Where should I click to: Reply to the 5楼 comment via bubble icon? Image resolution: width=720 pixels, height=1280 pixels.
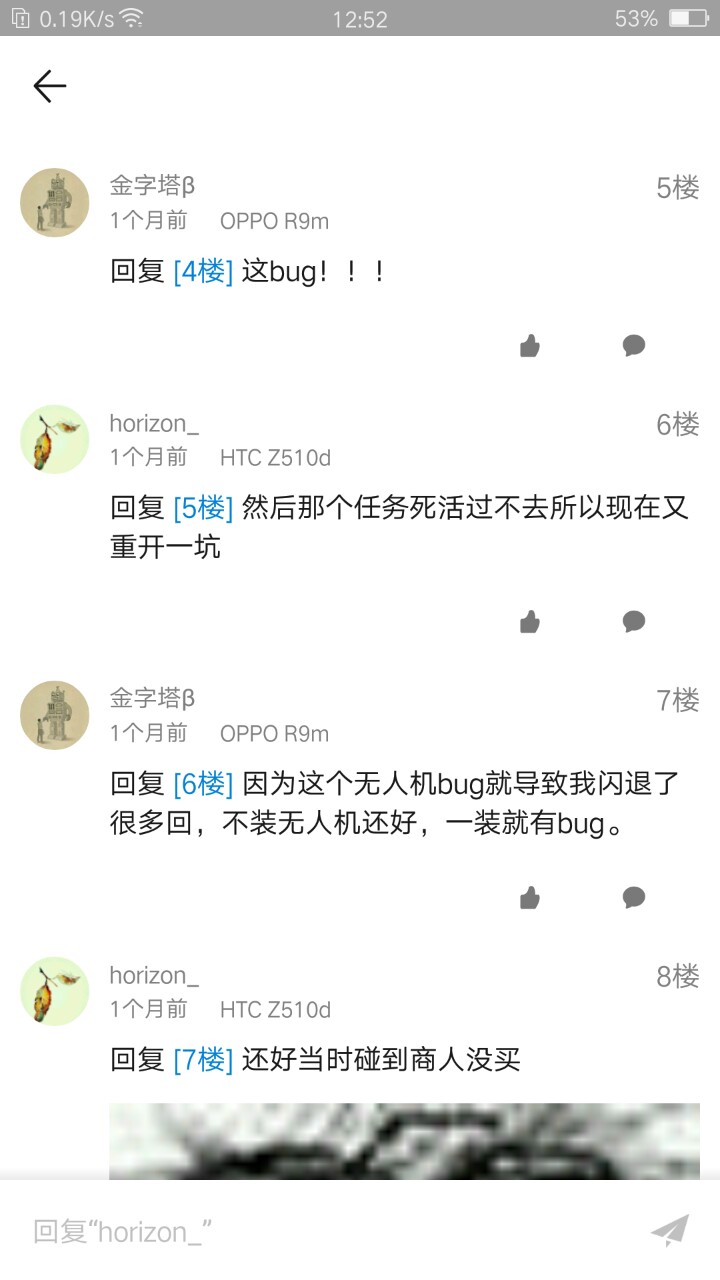(634, 346)
